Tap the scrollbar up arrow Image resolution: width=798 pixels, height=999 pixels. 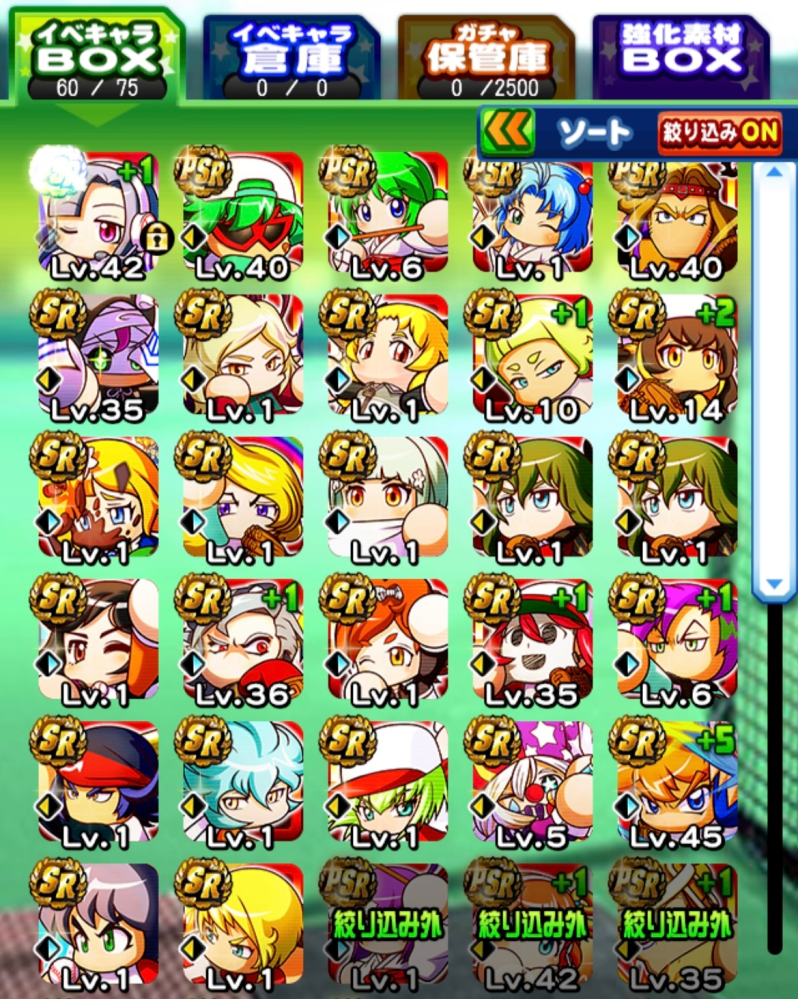point(772,173)
